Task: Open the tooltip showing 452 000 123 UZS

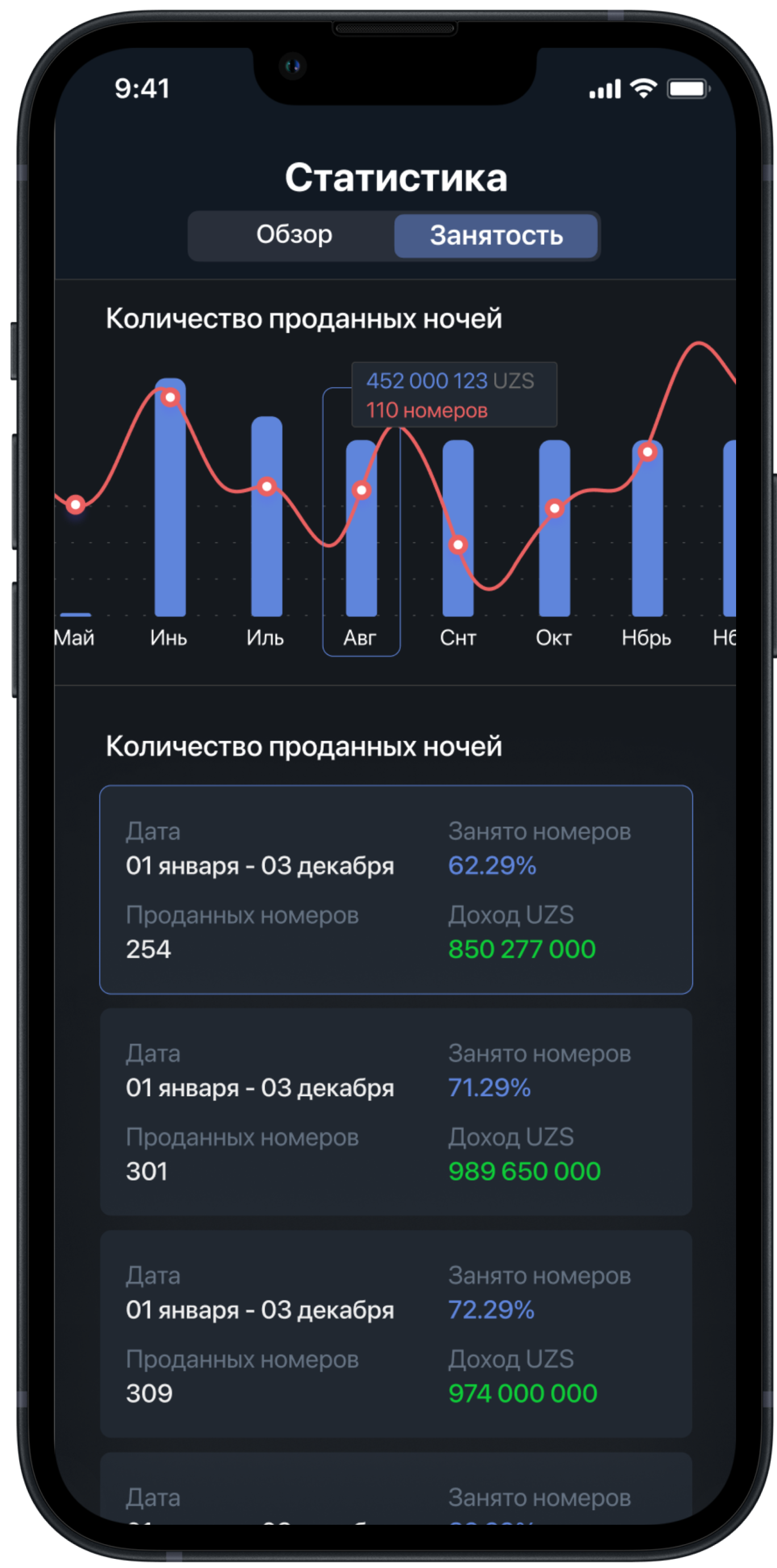Action: [x=455, y=395]
